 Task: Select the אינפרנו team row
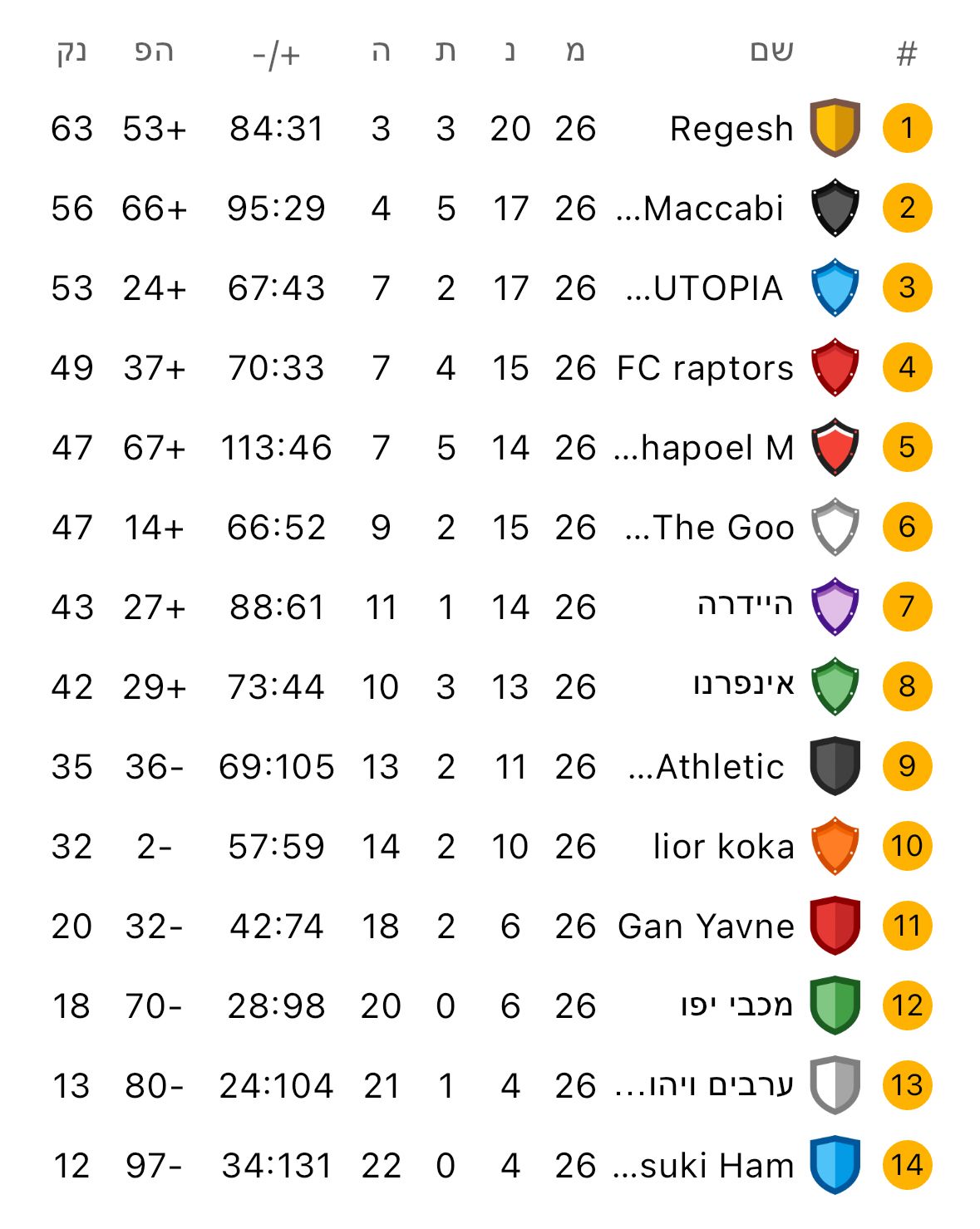click(x=743, y=686)
